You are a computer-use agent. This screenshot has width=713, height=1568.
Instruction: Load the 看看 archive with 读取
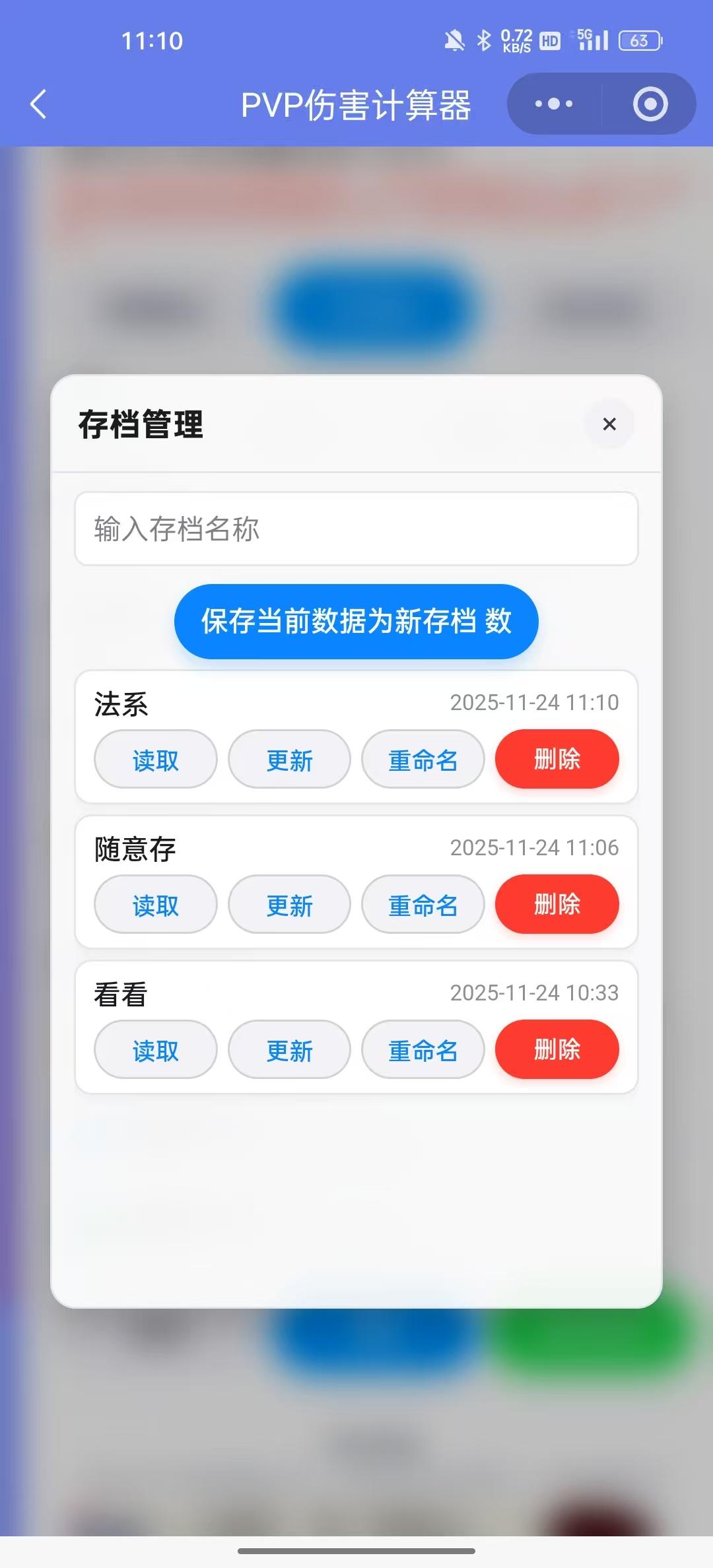click(x=154, y=1050)
